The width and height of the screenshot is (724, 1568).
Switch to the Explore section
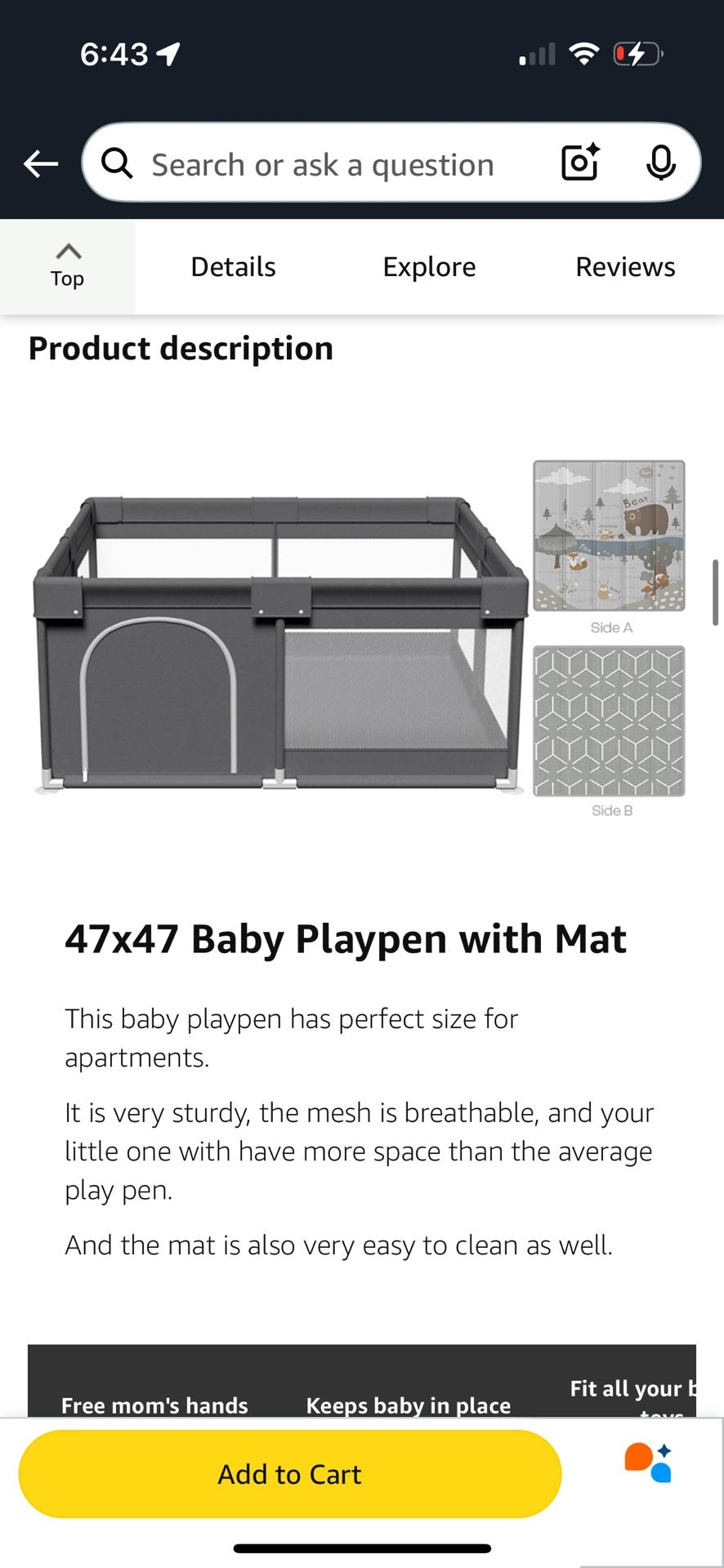click(x=429, y=267)
